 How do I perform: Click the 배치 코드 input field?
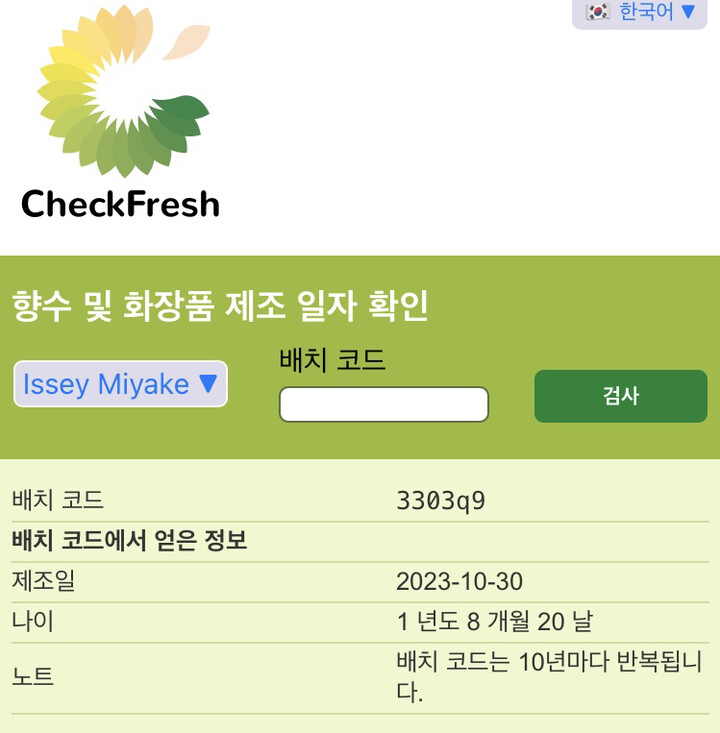tap(383, 403)
